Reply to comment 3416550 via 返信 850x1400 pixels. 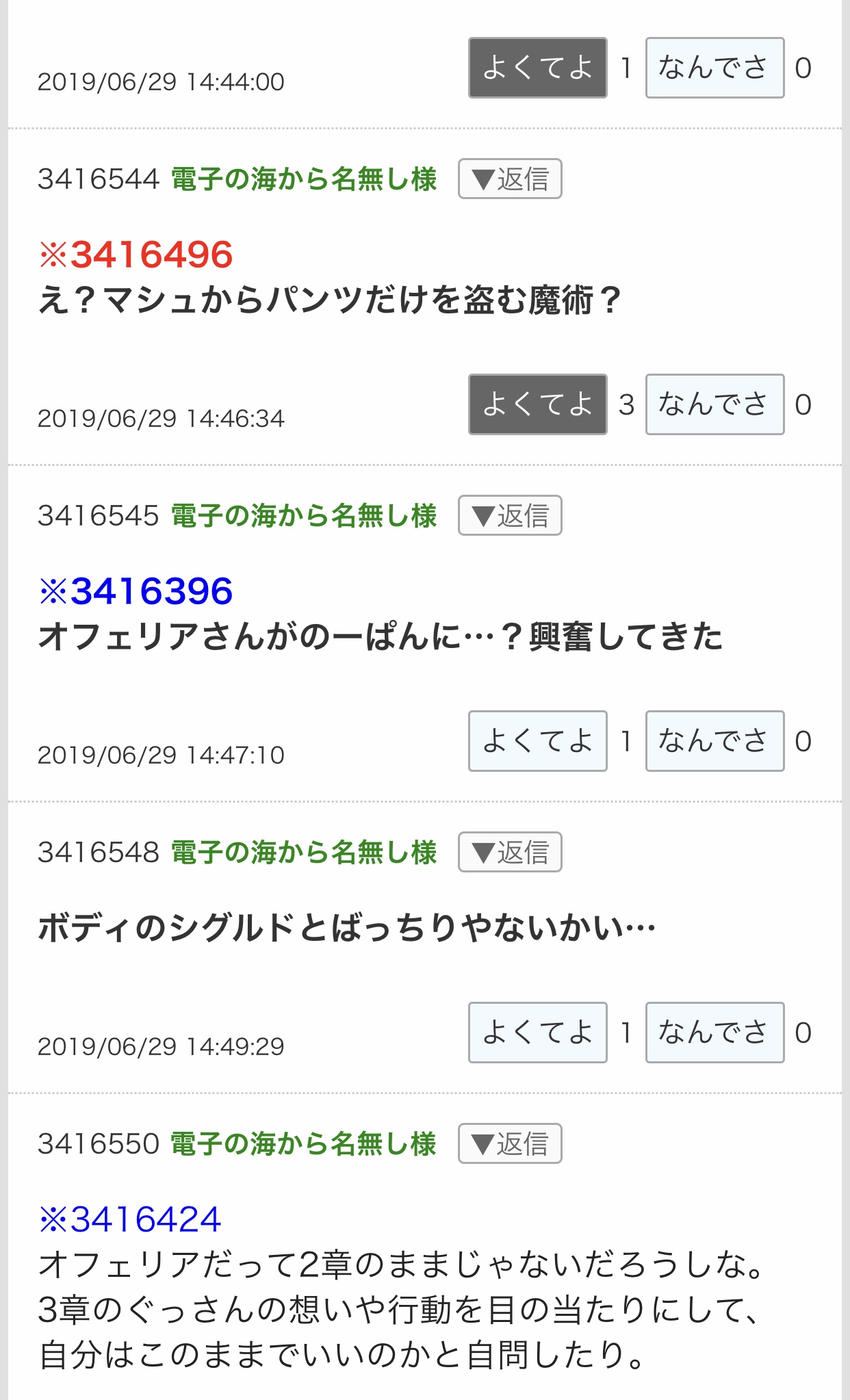pos(510,1144)
